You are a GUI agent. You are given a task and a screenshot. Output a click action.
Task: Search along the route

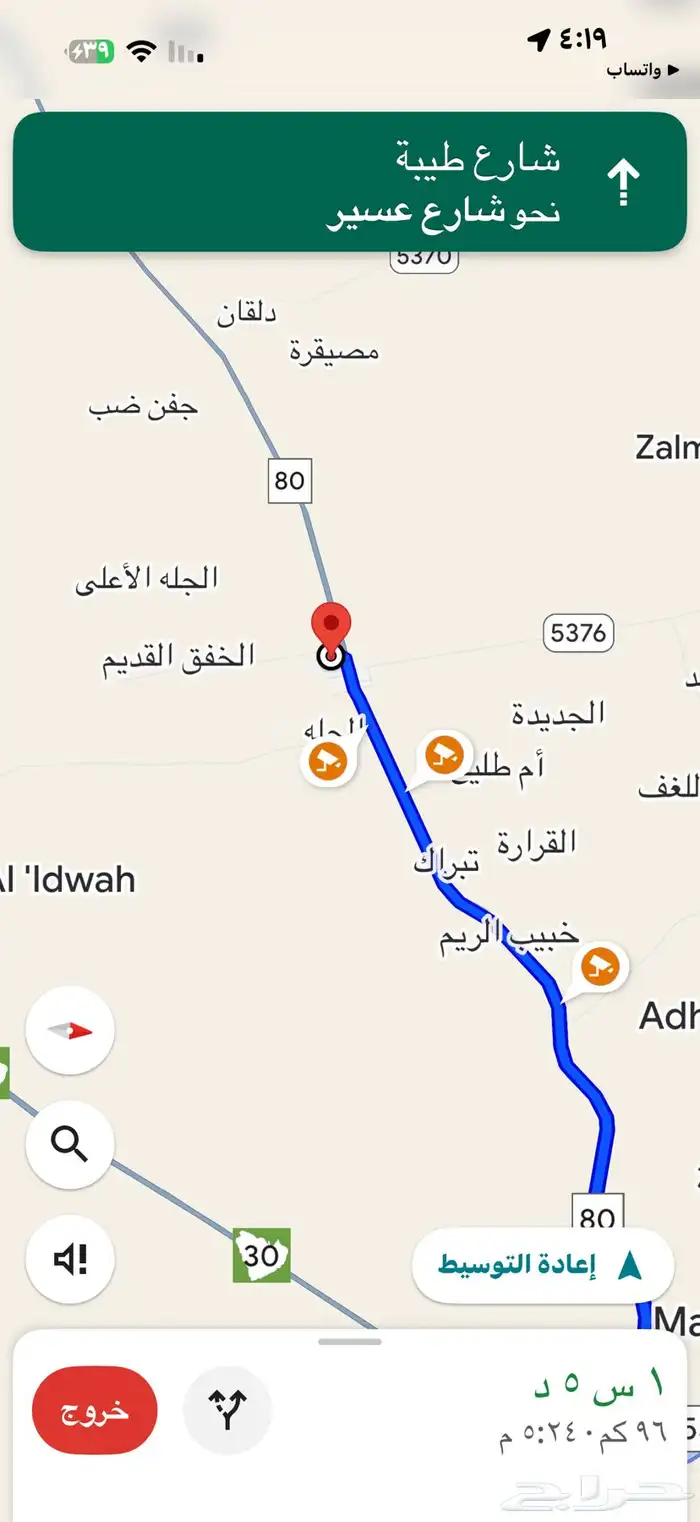coord(70,1143)
